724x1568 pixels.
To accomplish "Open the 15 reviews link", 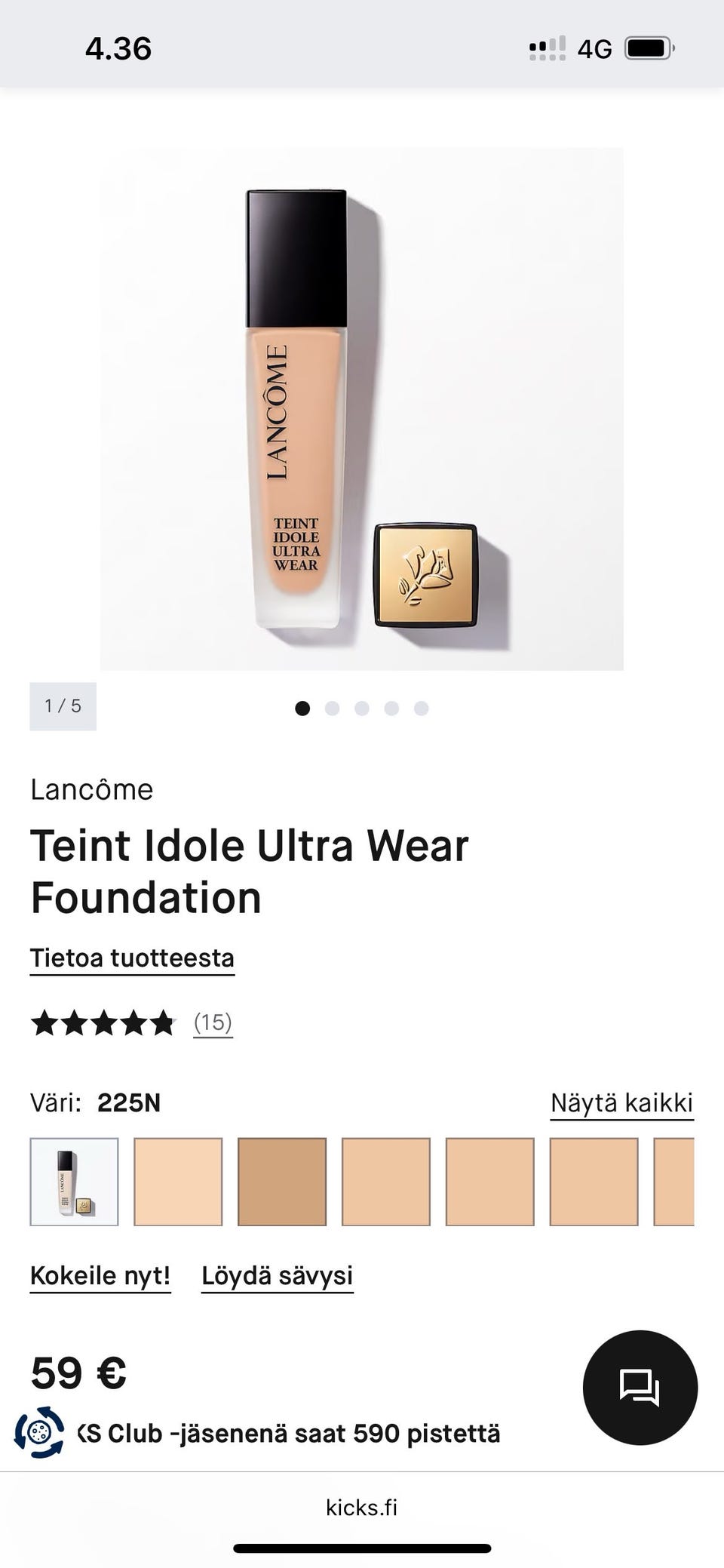I will coord(213,1022).
